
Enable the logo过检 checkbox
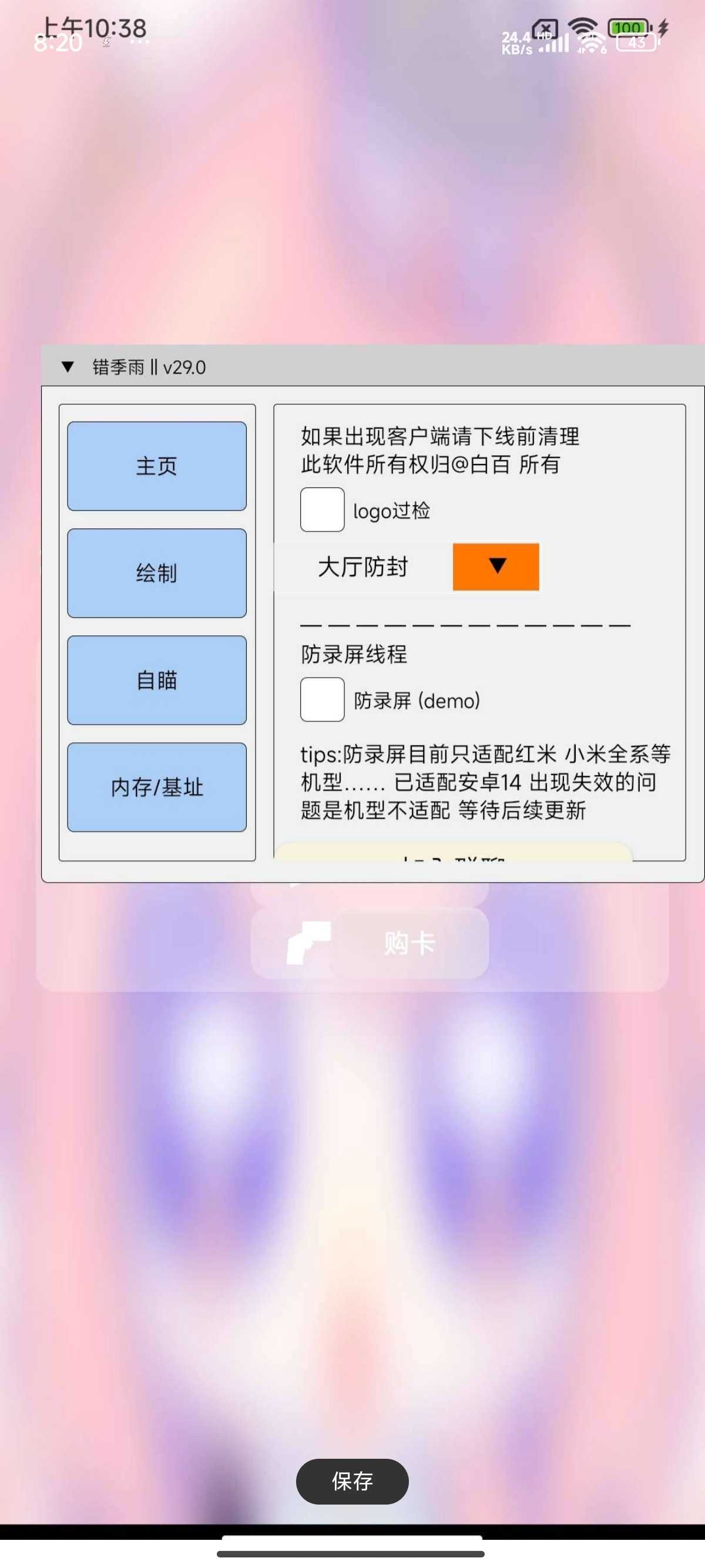(x=322, y=510)
